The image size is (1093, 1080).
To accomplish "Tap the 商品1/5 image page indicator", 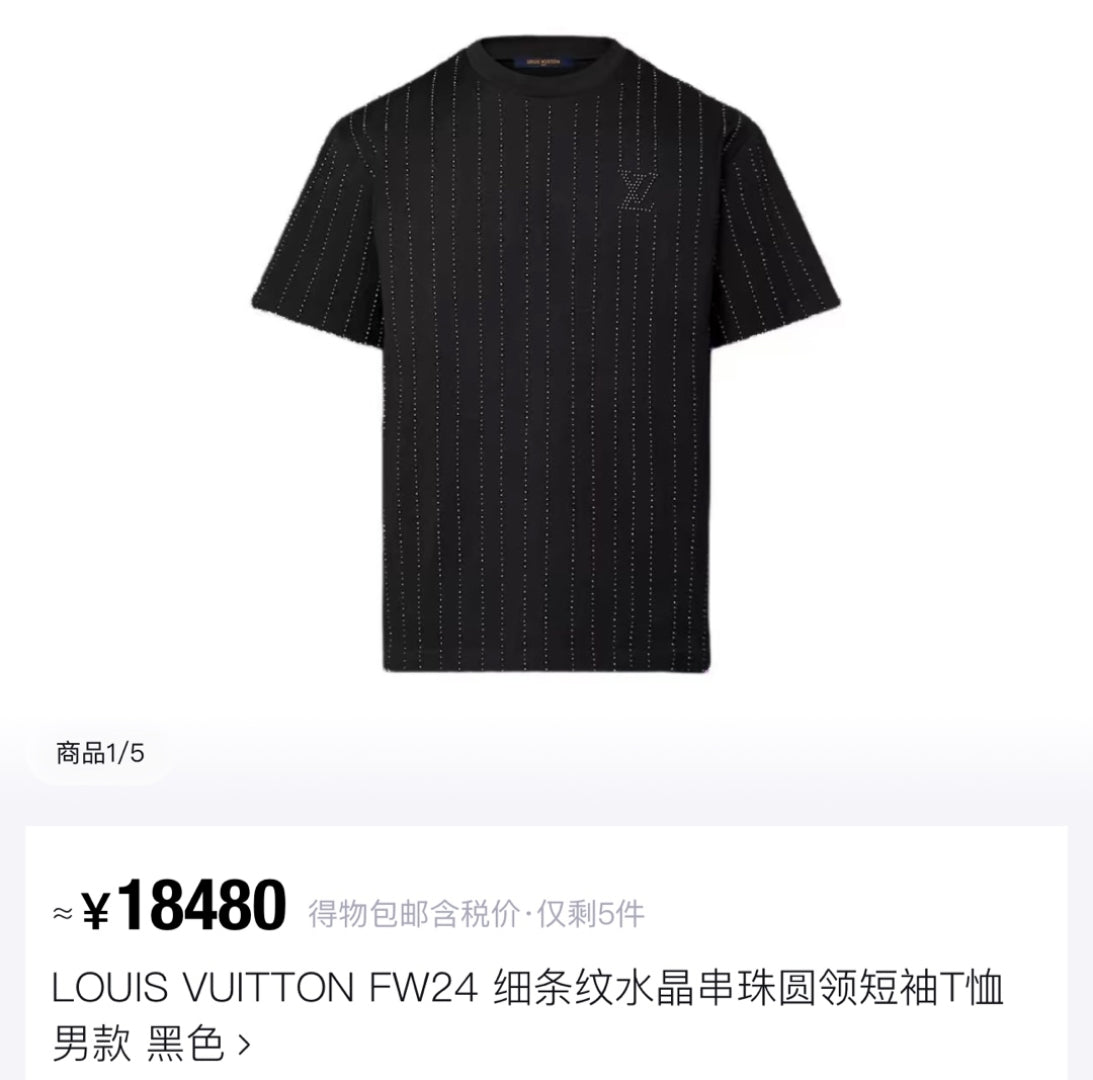I will [100, 753].
